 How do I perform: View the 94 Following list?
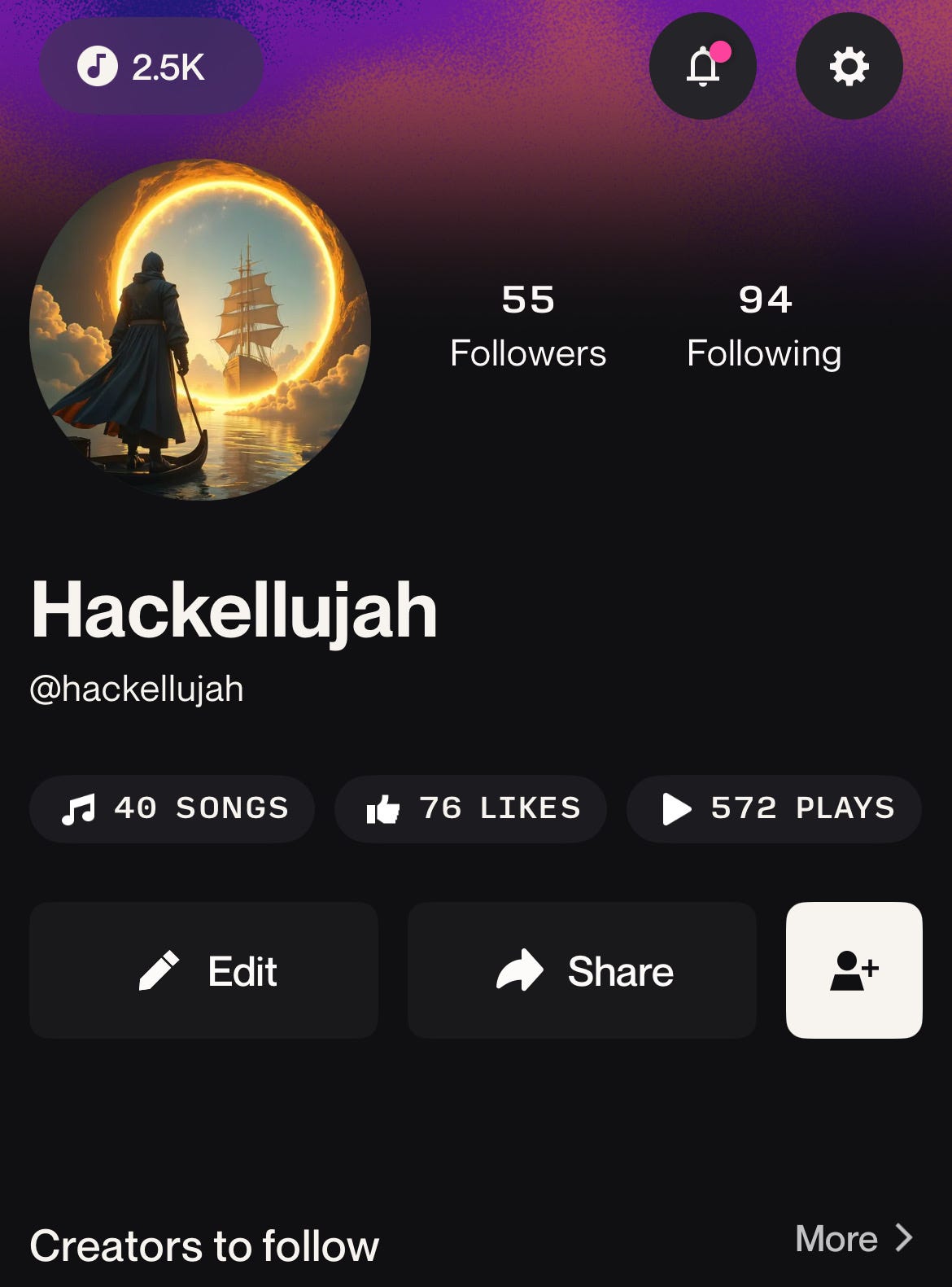(x=764, y=326)
